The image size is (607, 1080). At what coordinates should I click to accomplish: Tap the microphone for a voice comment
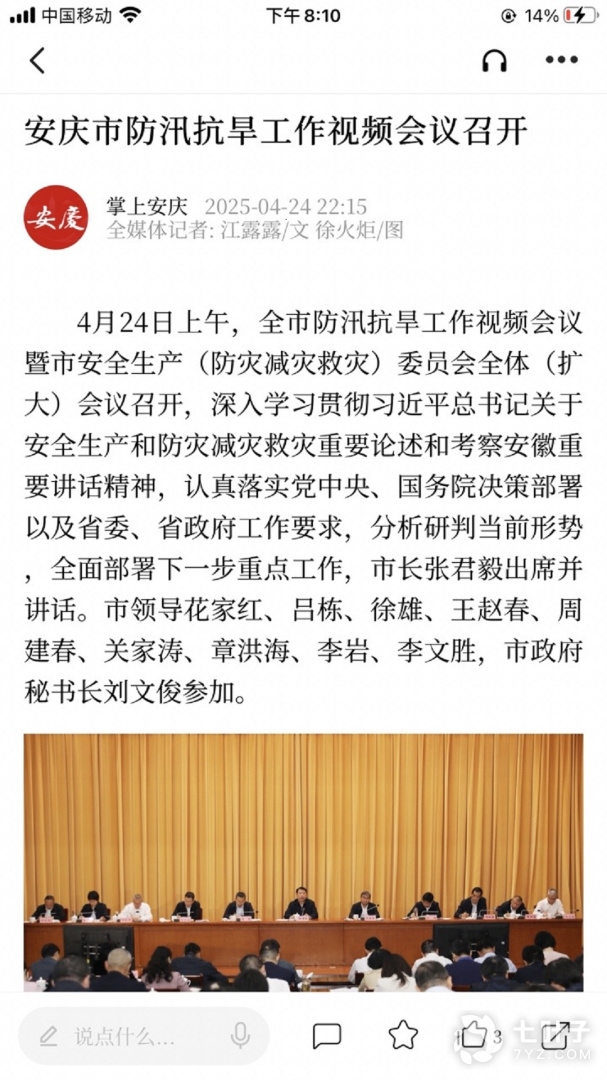(240, 1036)
